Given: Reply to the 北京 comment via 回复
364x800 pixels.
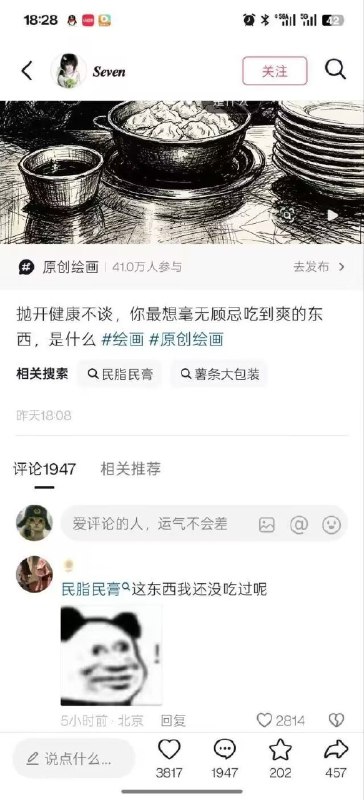Looking at the screenshot, I should (x=173, y=721).
